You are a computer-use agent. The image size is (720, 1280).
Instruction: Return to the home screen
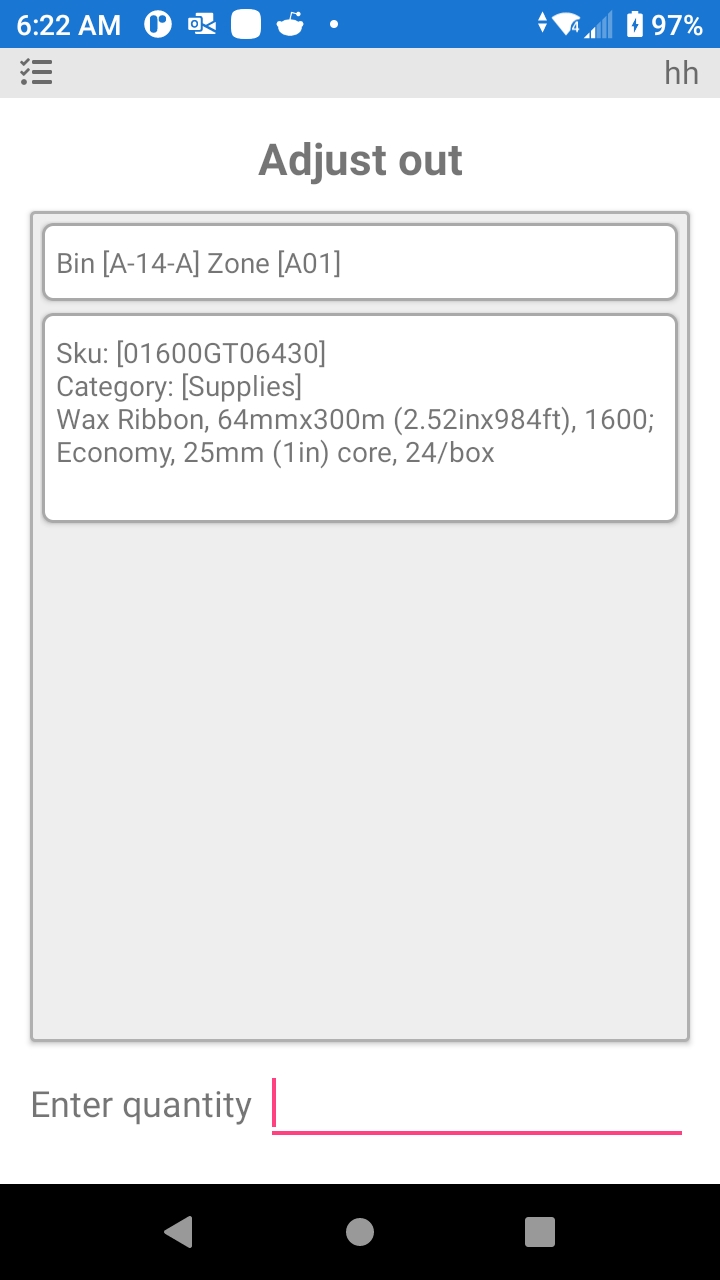click(x=360, y=1232)
